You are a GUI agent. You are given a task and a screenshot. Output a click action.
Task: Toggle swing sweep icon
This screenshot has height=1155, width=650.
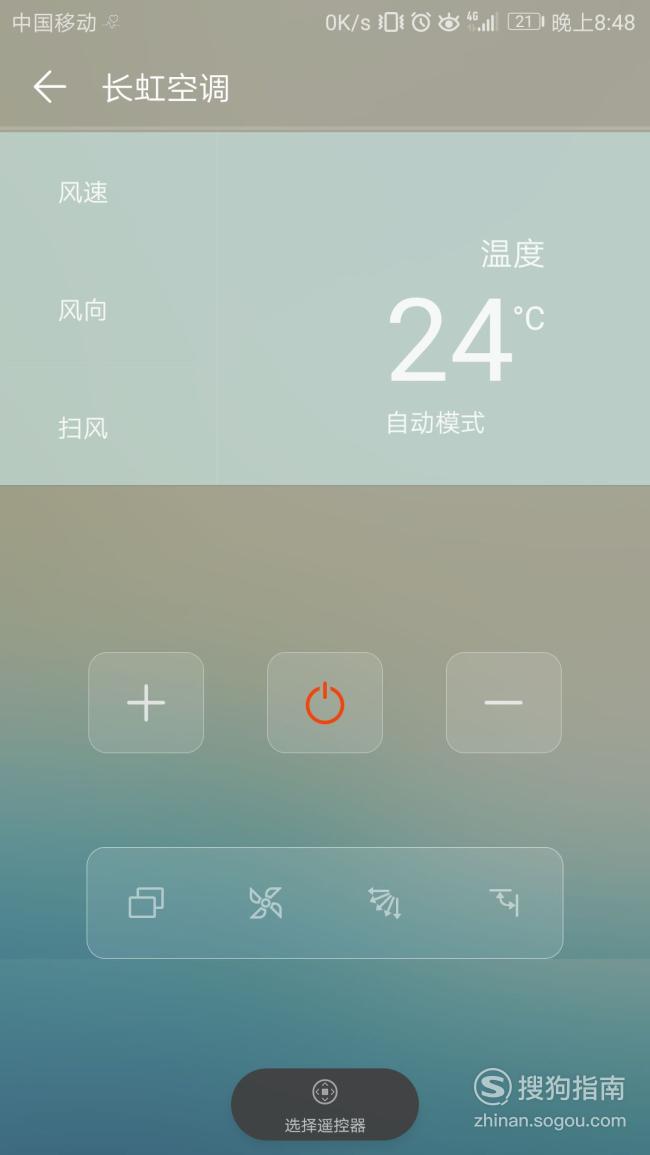(x=504, y=902)
